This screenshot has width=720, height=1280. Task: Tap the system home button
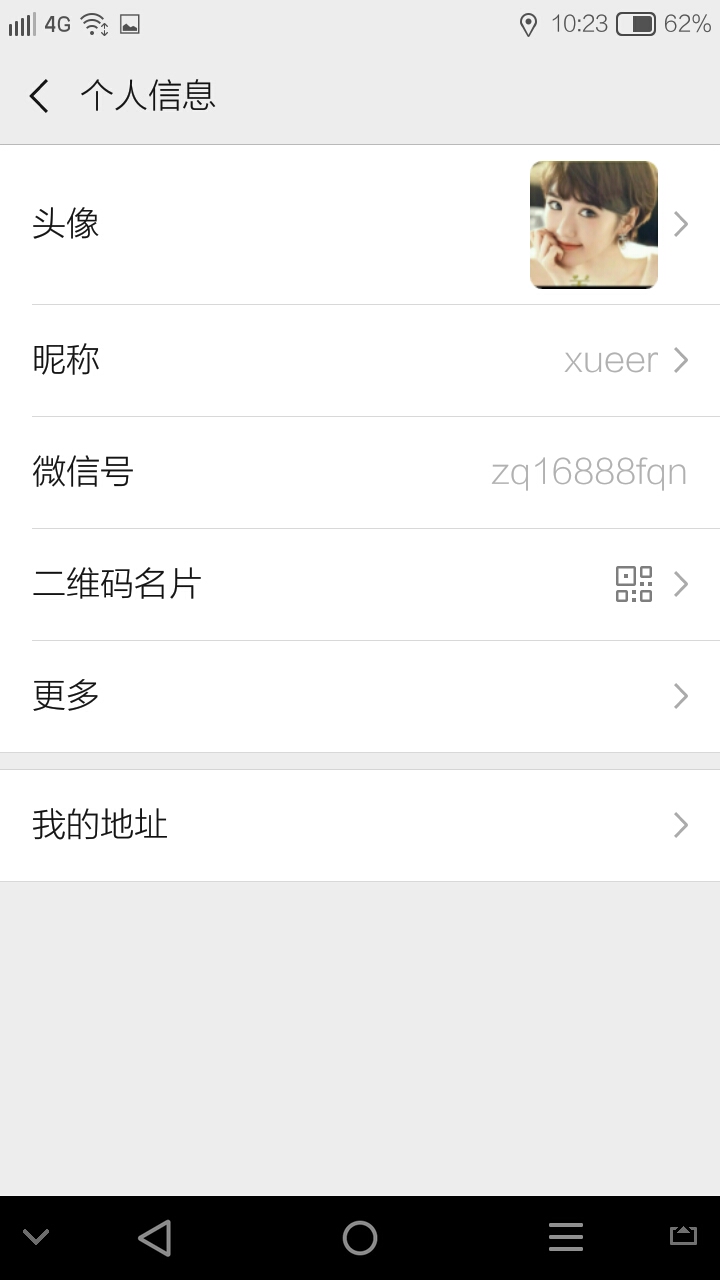coord(360,1238)
